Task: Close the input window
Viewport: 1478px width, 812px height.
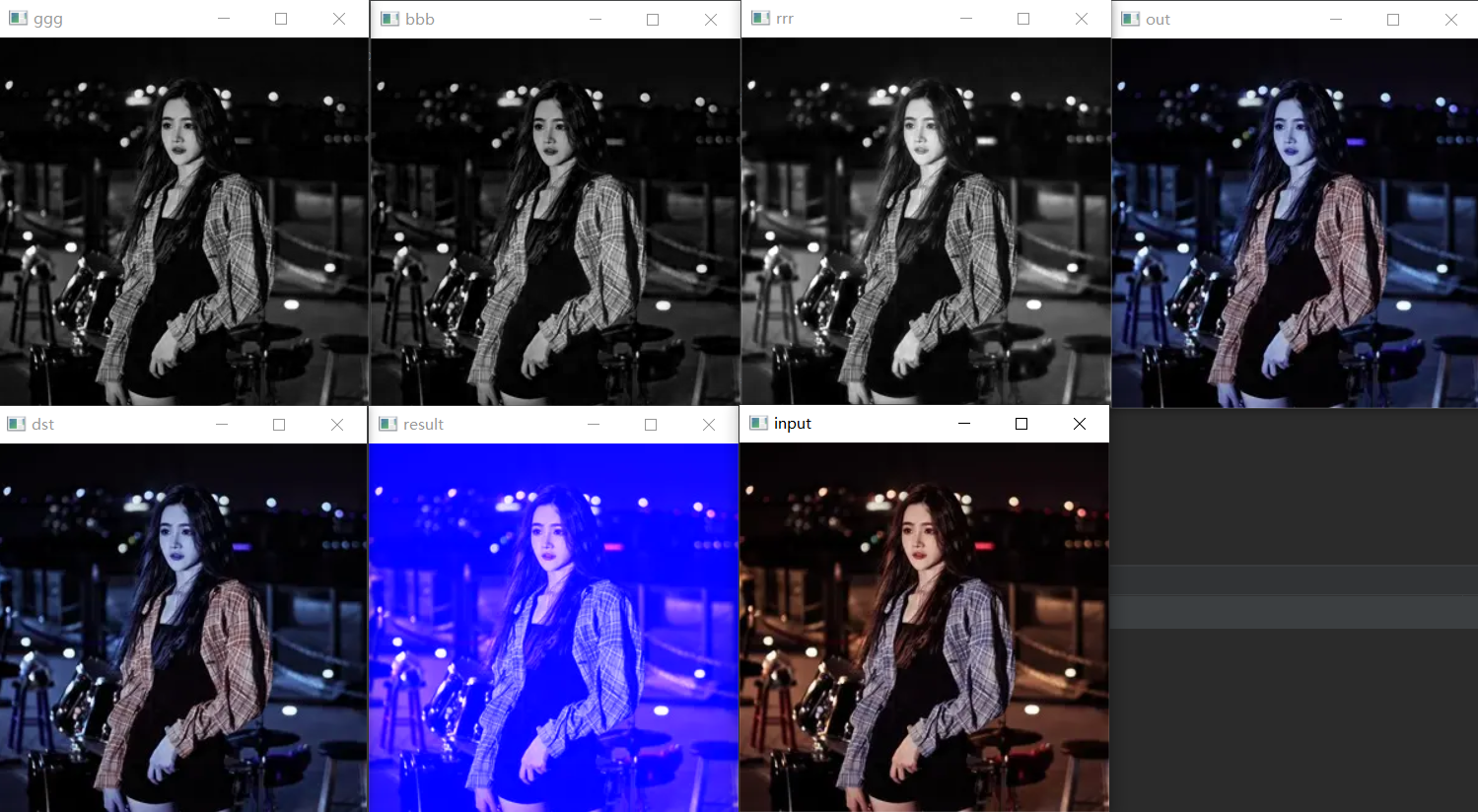Action: pos(1080,424)
